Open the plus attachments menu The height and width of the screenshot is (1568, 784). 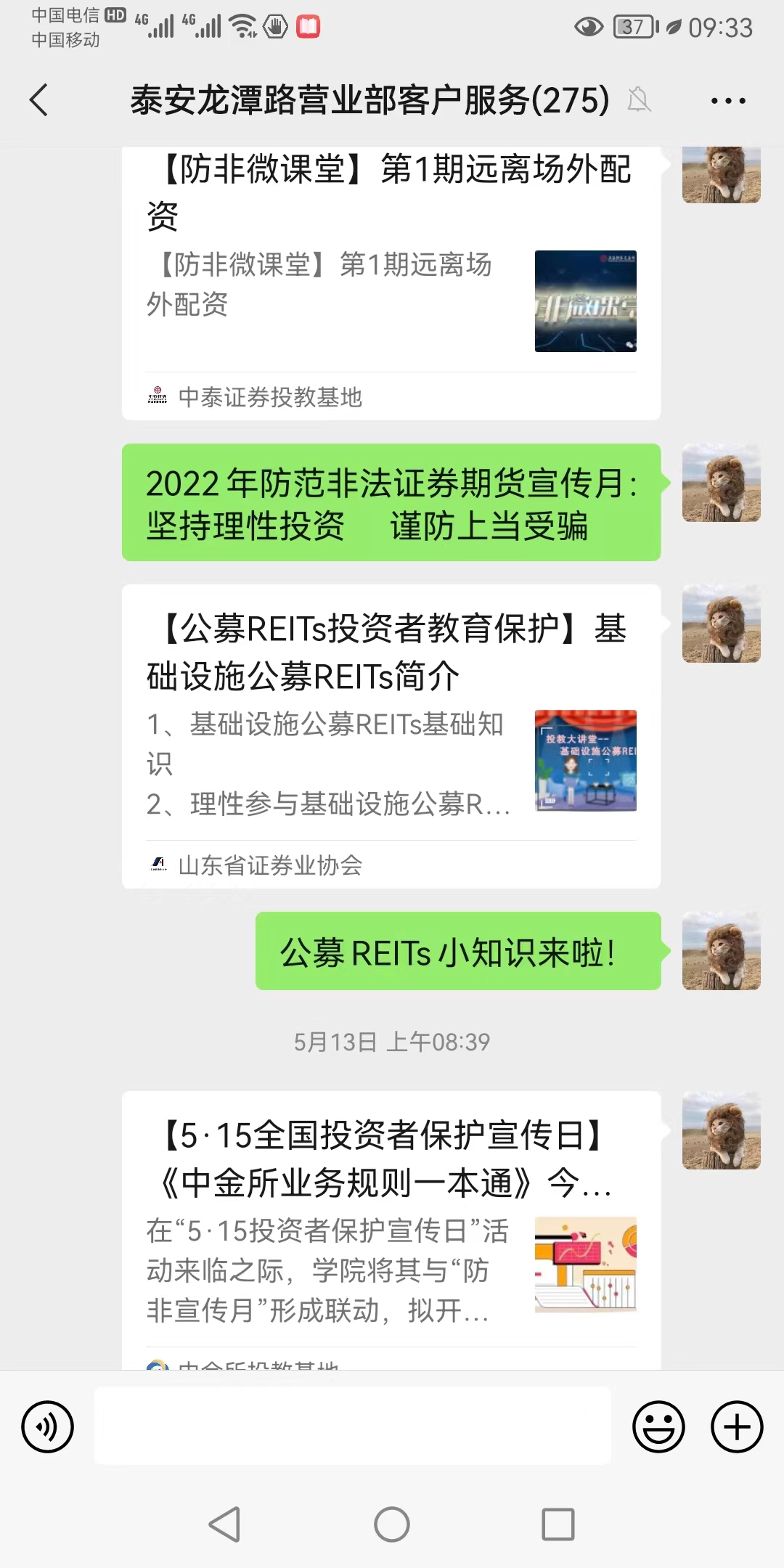tap(736, 1426)
